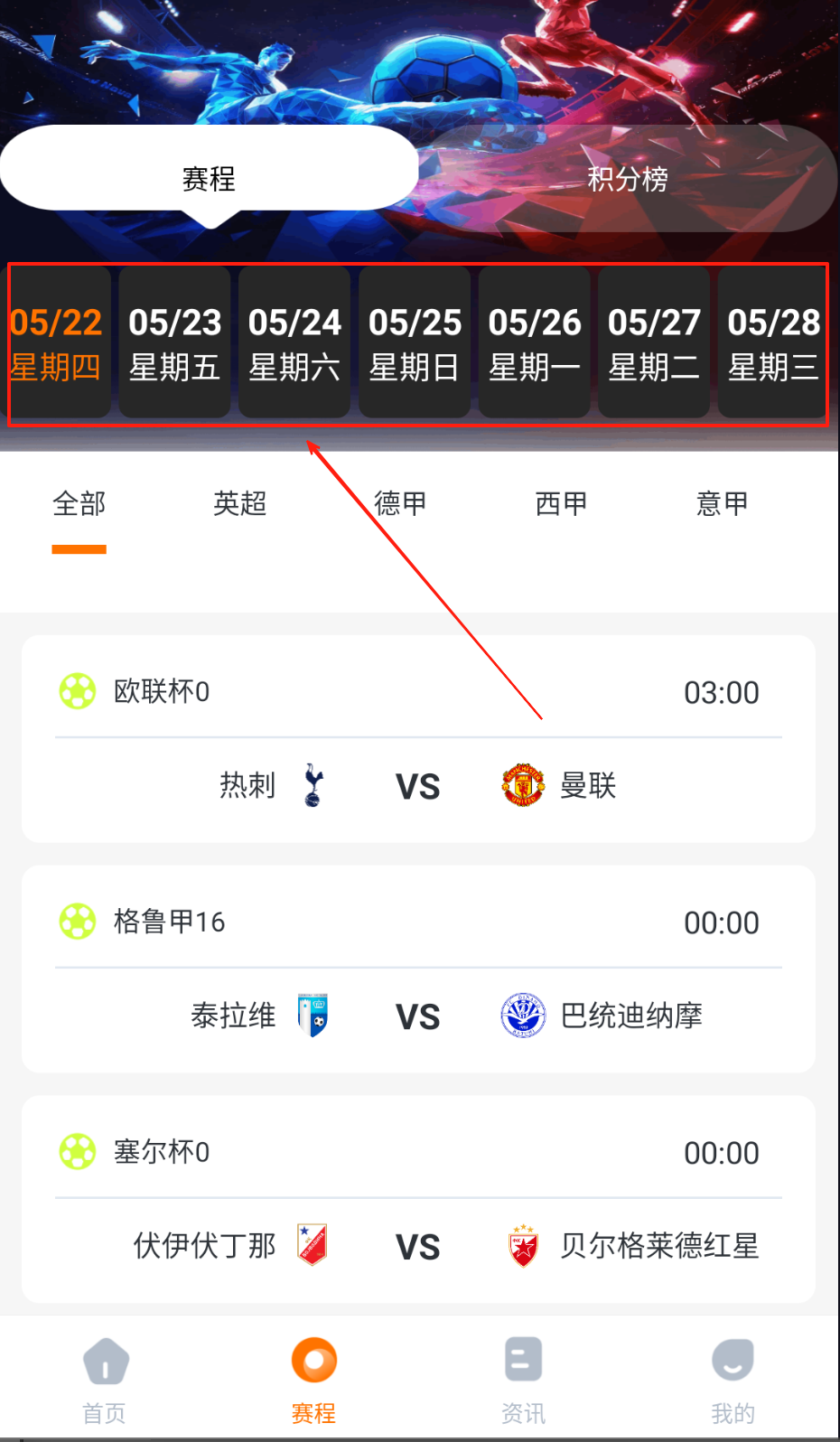Filter matches by 英超
Viewport: 840px width, 1442px height.
[x=240, y=504]
